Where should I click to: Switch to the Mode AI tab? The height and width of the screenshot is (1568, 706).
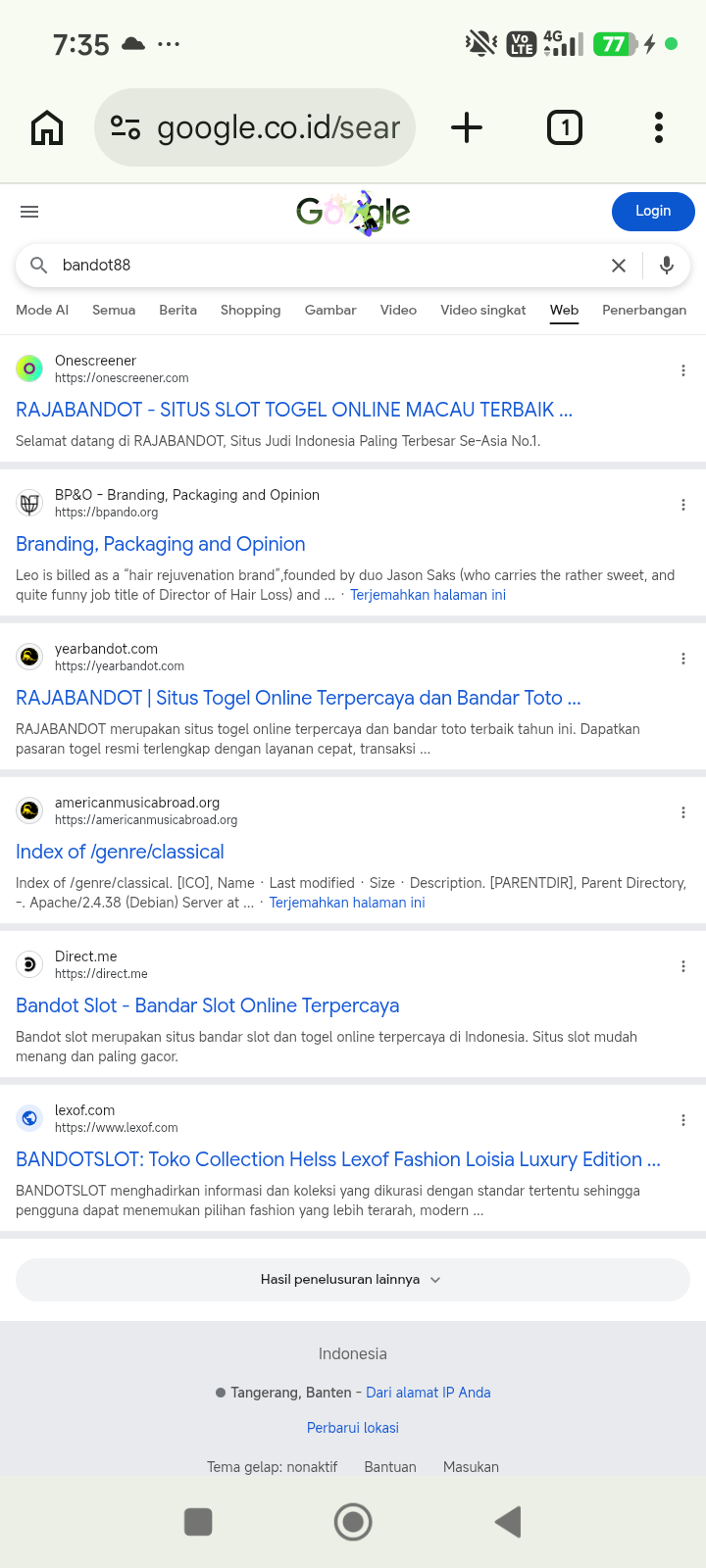(42, 310)
